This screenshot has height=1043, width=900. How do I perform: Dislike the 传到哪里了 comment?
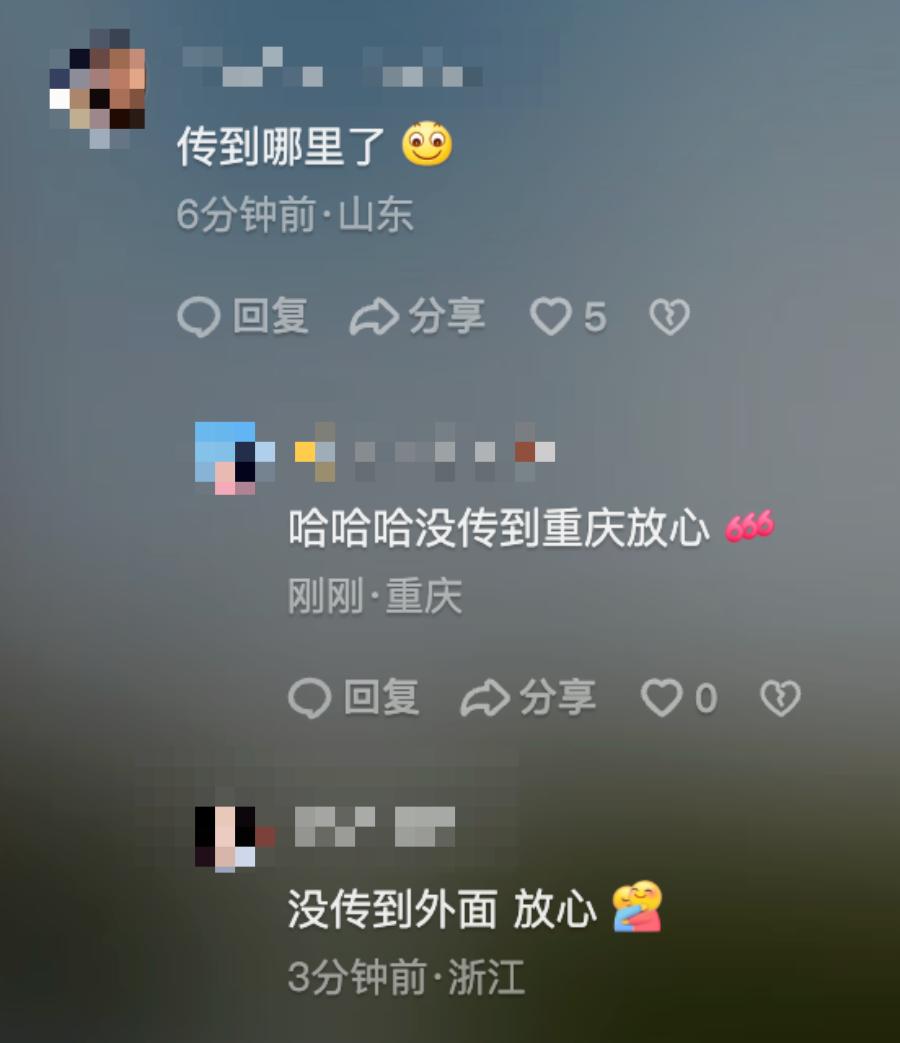669,318
